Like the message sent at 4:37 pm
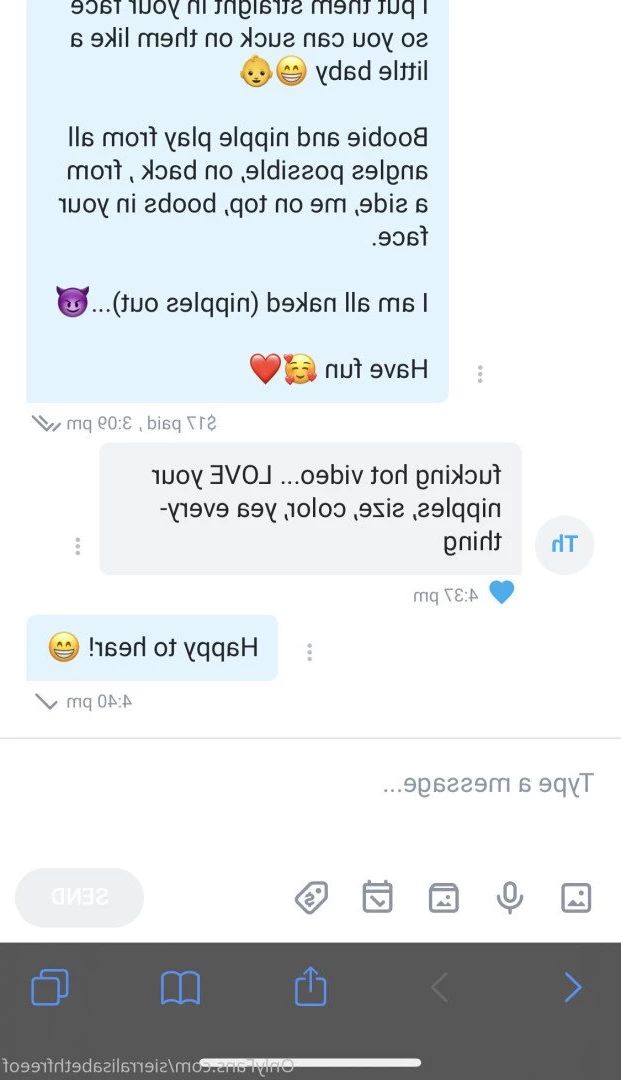This screenshot has height=1080, width=621. (501, 593)
